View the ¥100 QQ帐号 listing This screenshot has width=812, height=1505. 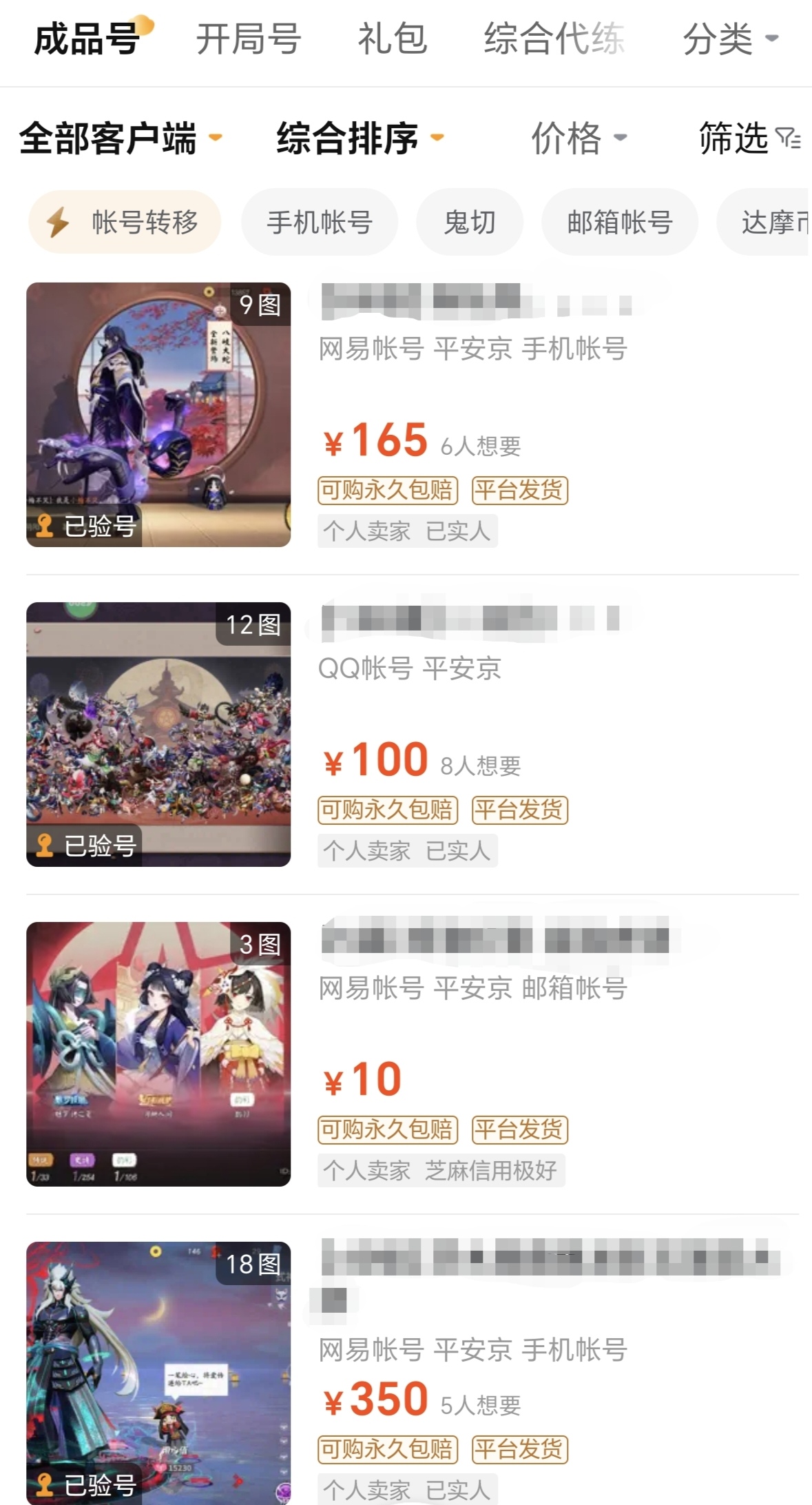[412, 735]
